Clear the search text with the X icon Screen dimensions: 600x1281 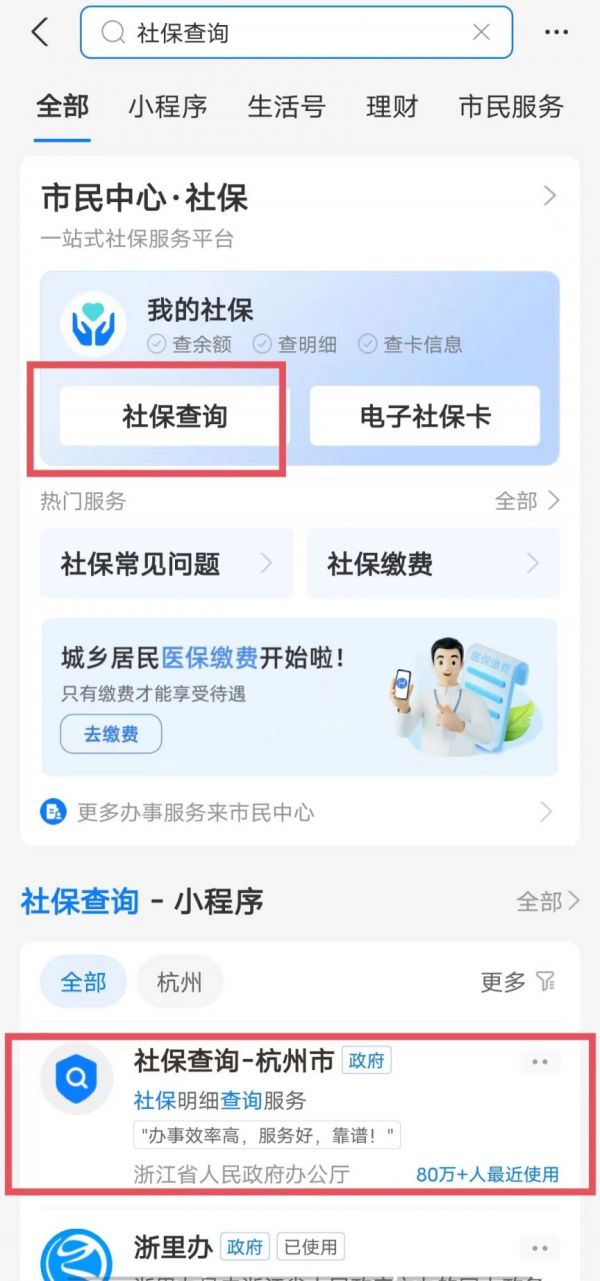[481, 32]
